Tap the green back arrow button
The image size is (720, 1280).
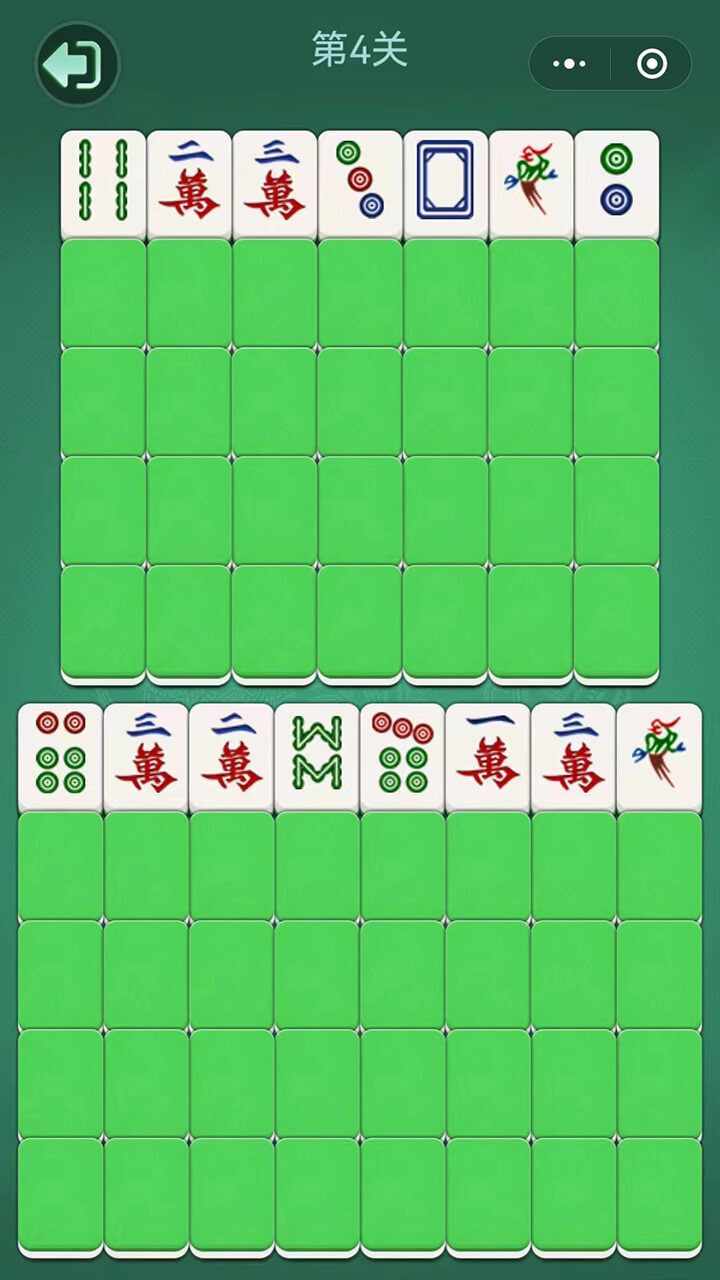point(77,65)
